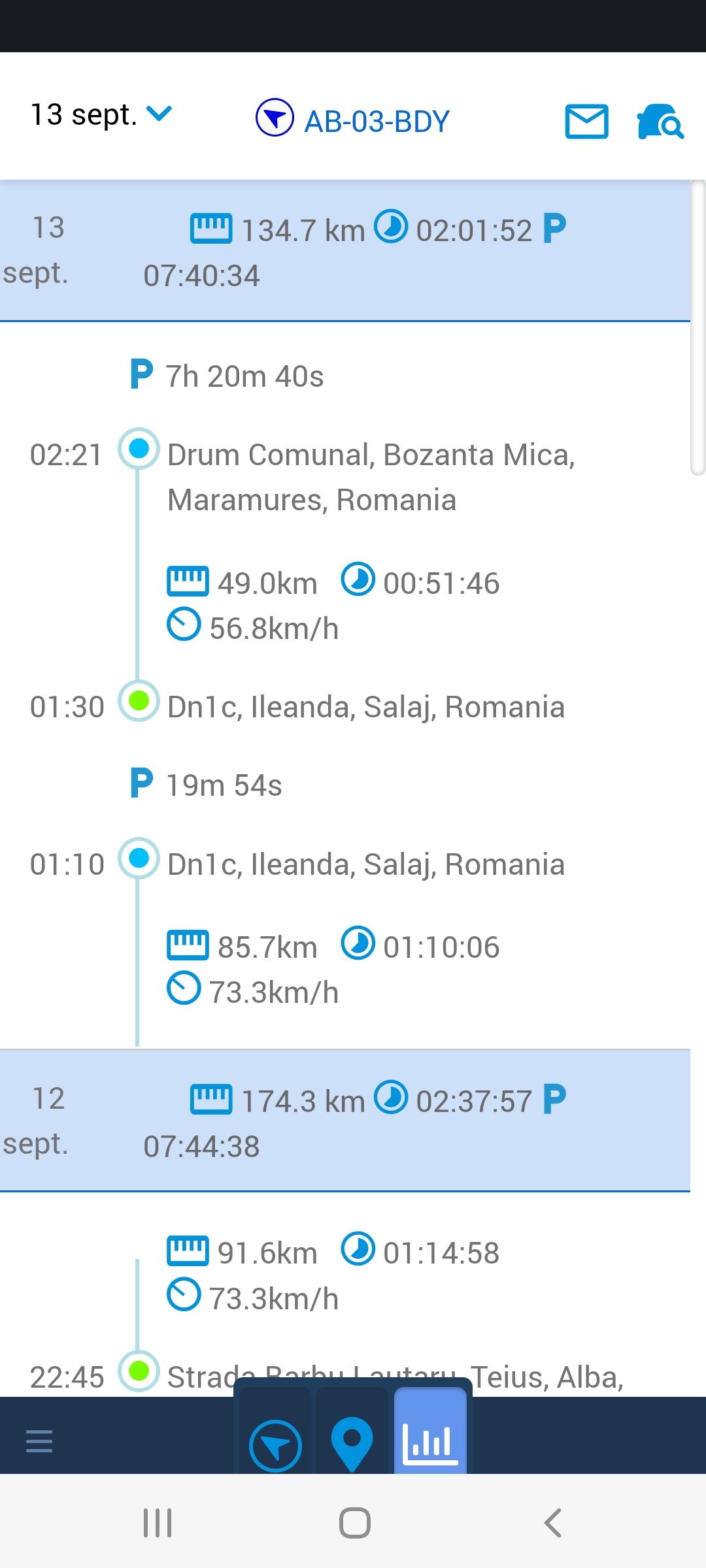Open the vehicle search icon
706x1568 pixels.
pos(660,122)
